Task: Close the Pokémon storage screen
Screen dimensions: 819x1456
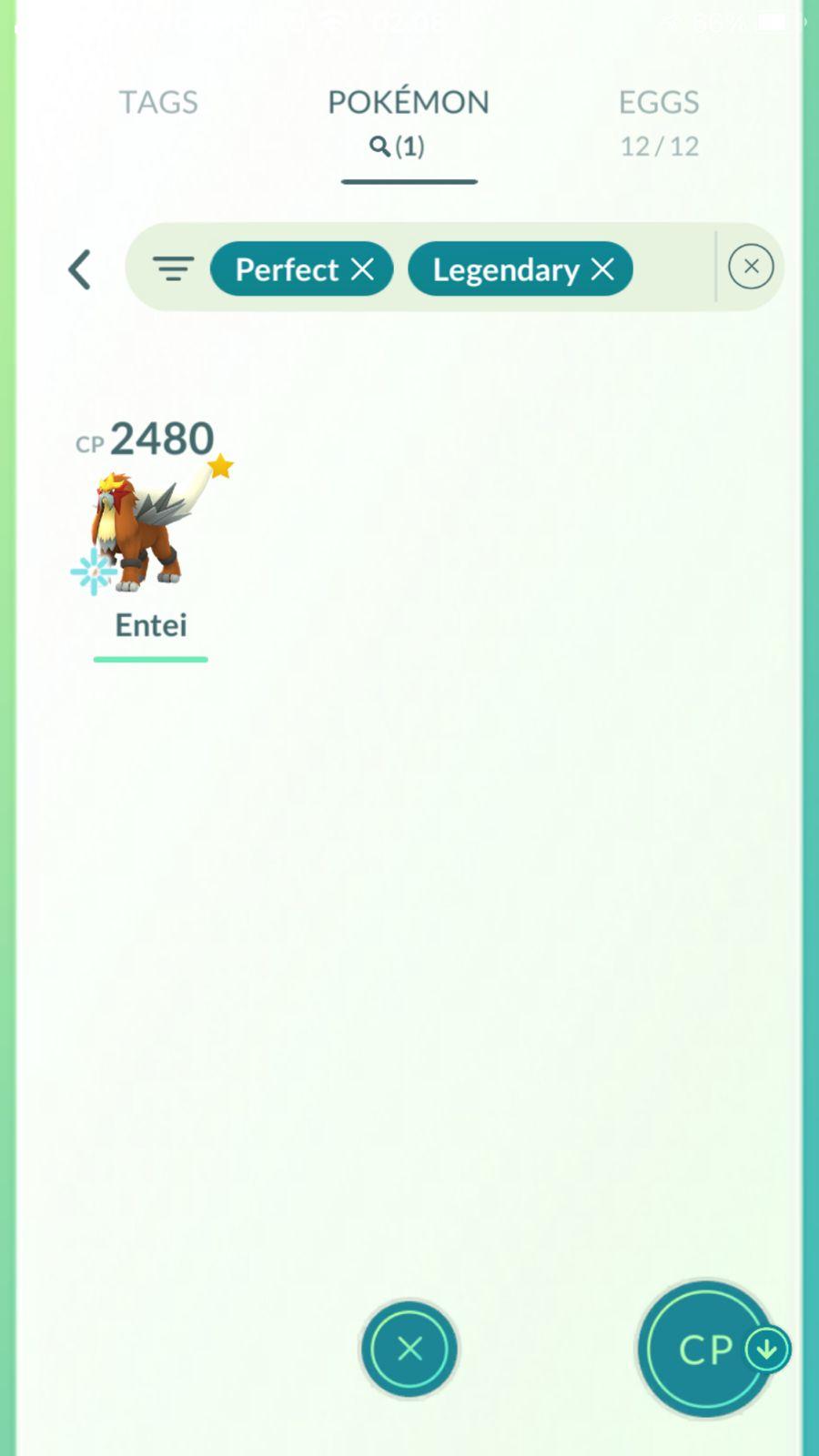Action: (x=409, y=1348)
